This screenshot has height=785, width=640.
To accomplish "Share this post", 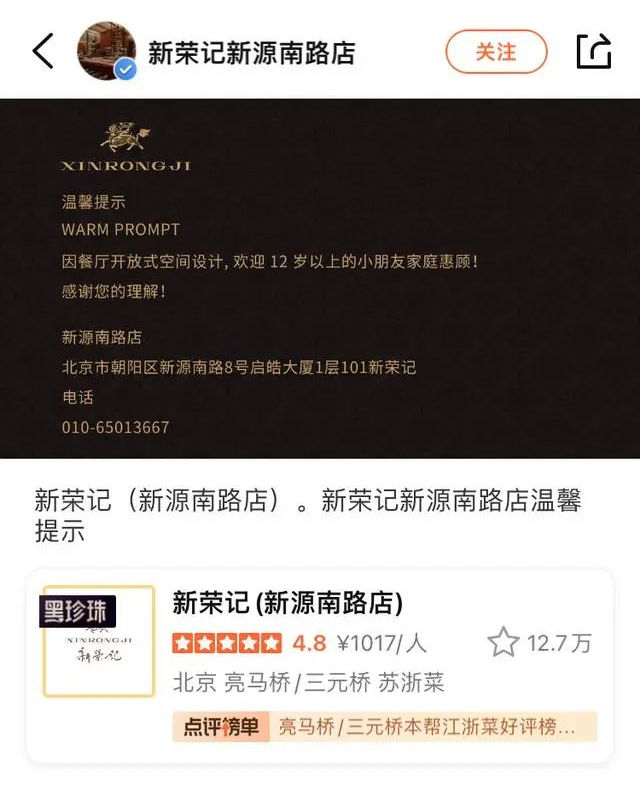I will [593, 51].
